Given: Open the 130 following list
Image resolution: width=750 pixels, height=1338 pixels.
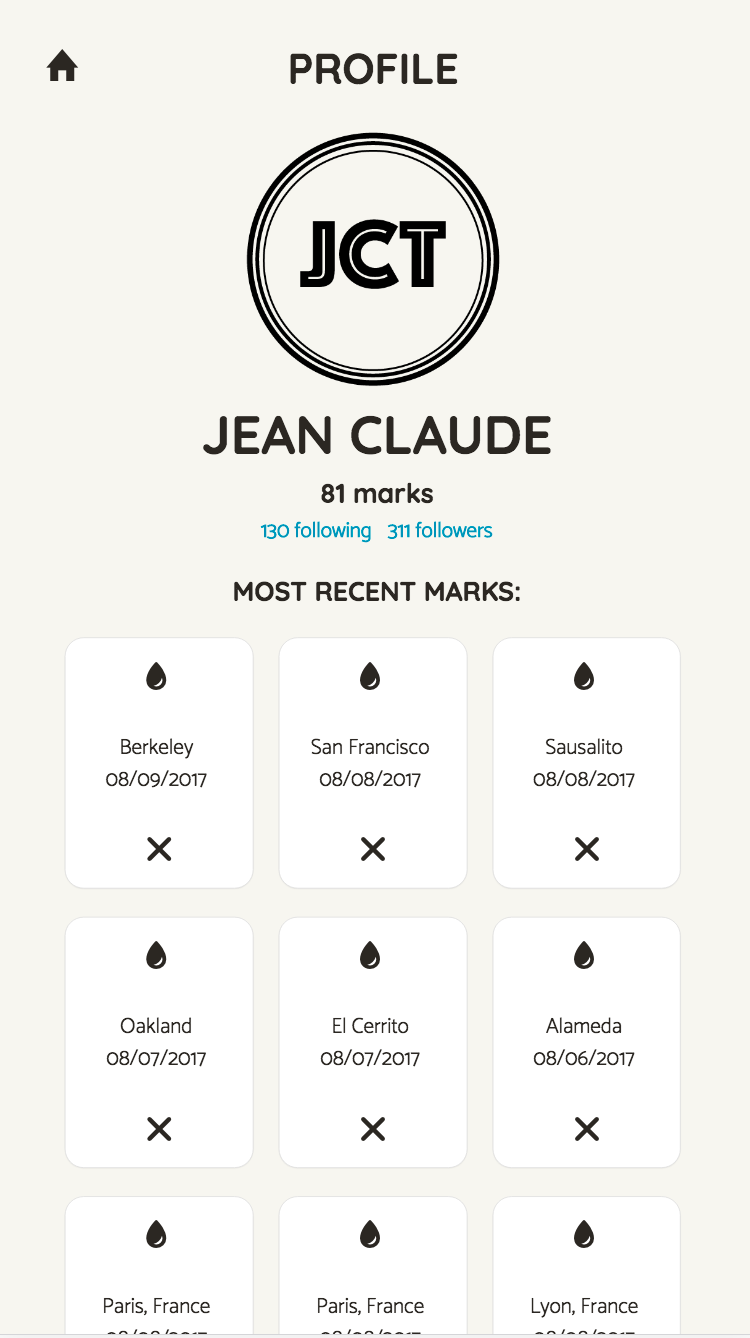Looking at the screenshot, I should pos(315,531).
